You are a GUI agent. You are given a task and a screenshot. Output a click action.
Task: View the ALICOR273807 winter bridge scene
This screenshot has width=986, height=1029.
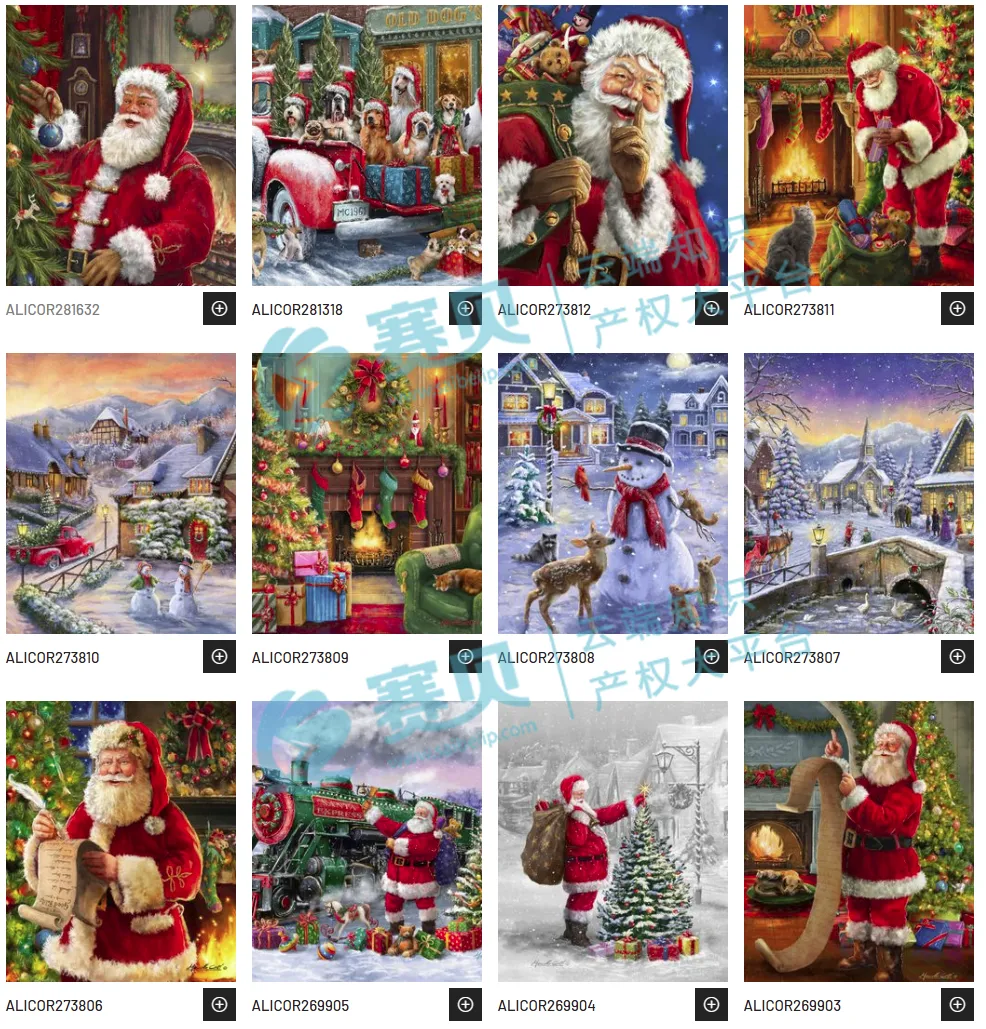pyautogui.click(x=858, y=493)
